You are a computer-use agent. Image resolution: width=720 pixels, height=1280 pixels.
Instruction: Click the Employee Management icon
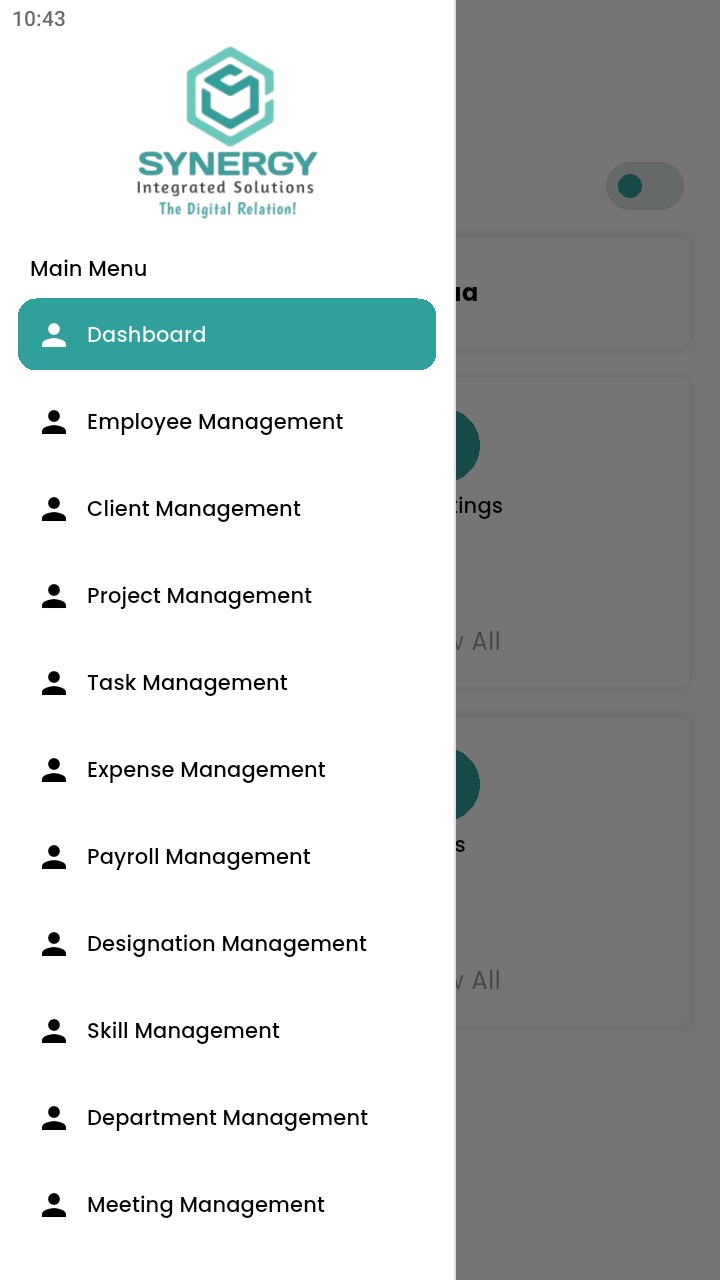click(54, 421)
